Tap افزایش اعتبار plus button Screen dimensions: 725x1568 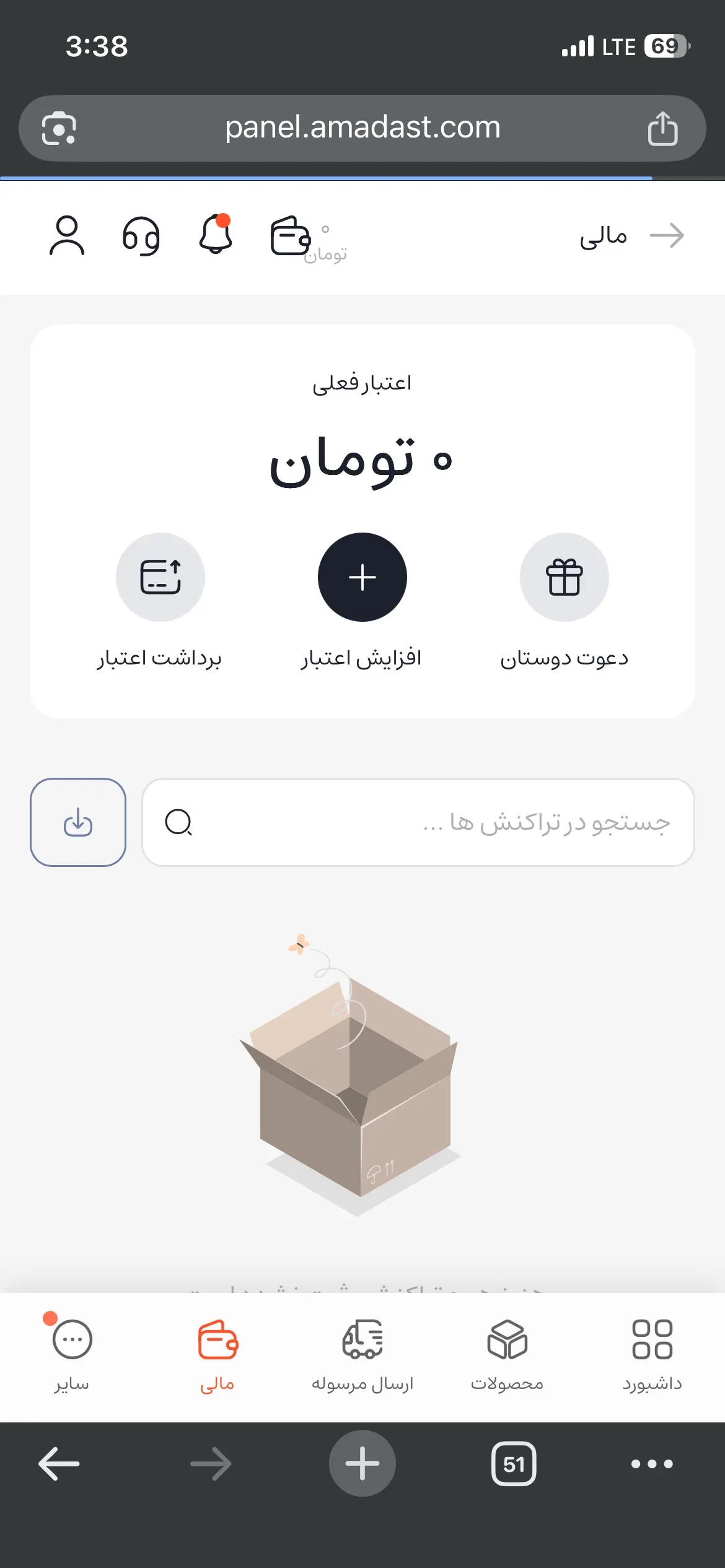click(362, 577)
